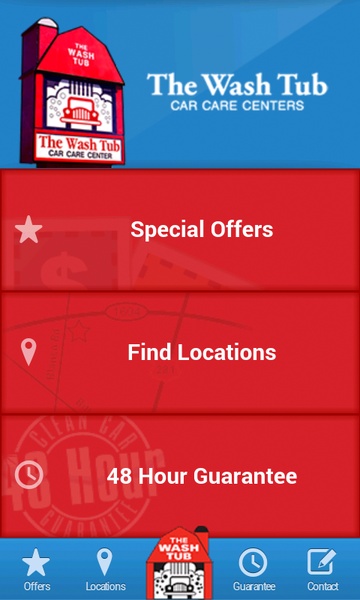Switch to the Offers tab

pyautogui.click(x=36, y=569)
